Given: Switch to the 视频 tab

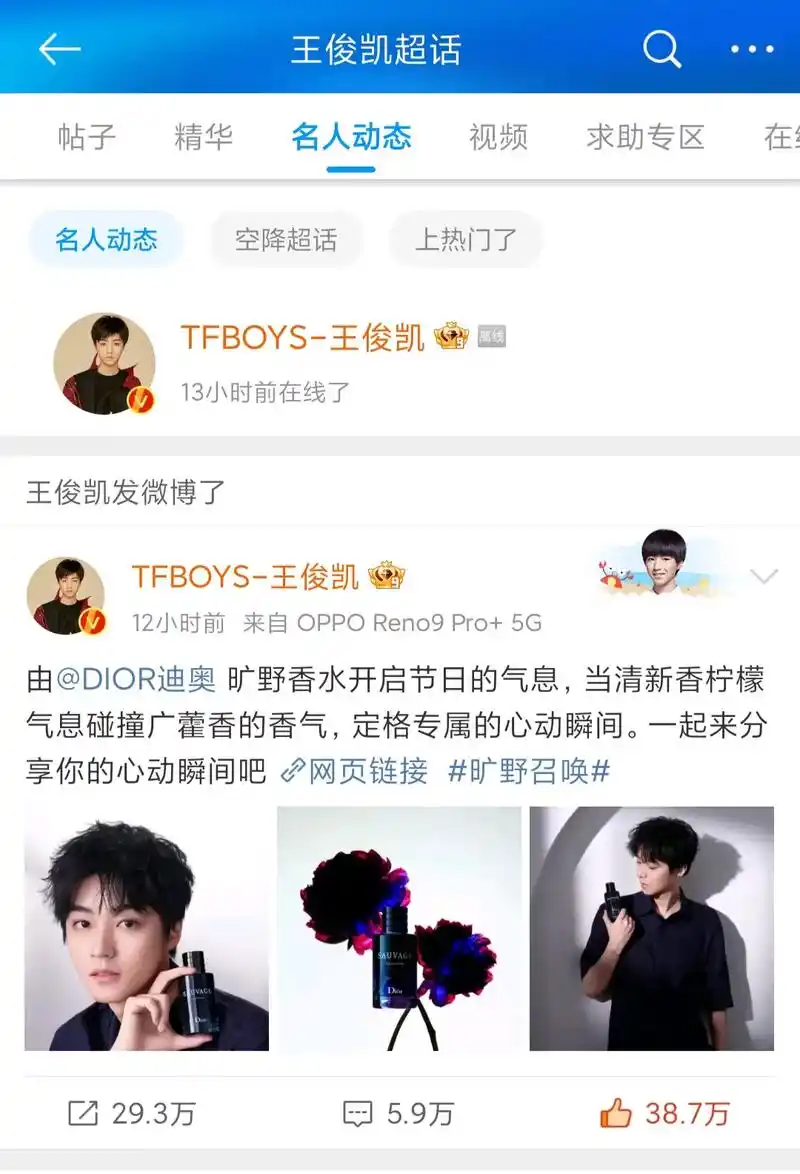Looking at the screenshot, I should point(498,137).
